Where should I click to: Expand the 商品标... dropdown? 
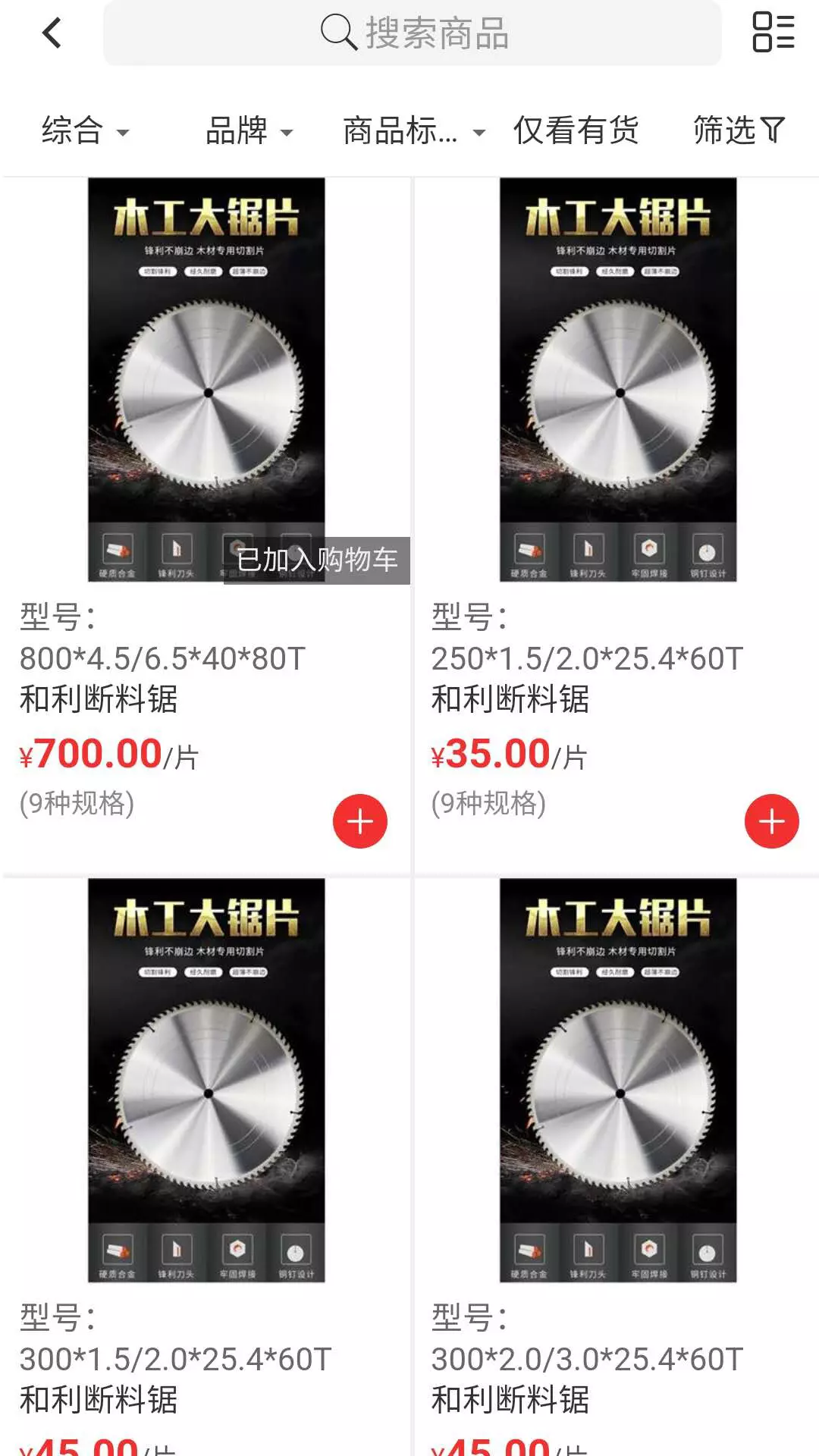coord(413,130)
